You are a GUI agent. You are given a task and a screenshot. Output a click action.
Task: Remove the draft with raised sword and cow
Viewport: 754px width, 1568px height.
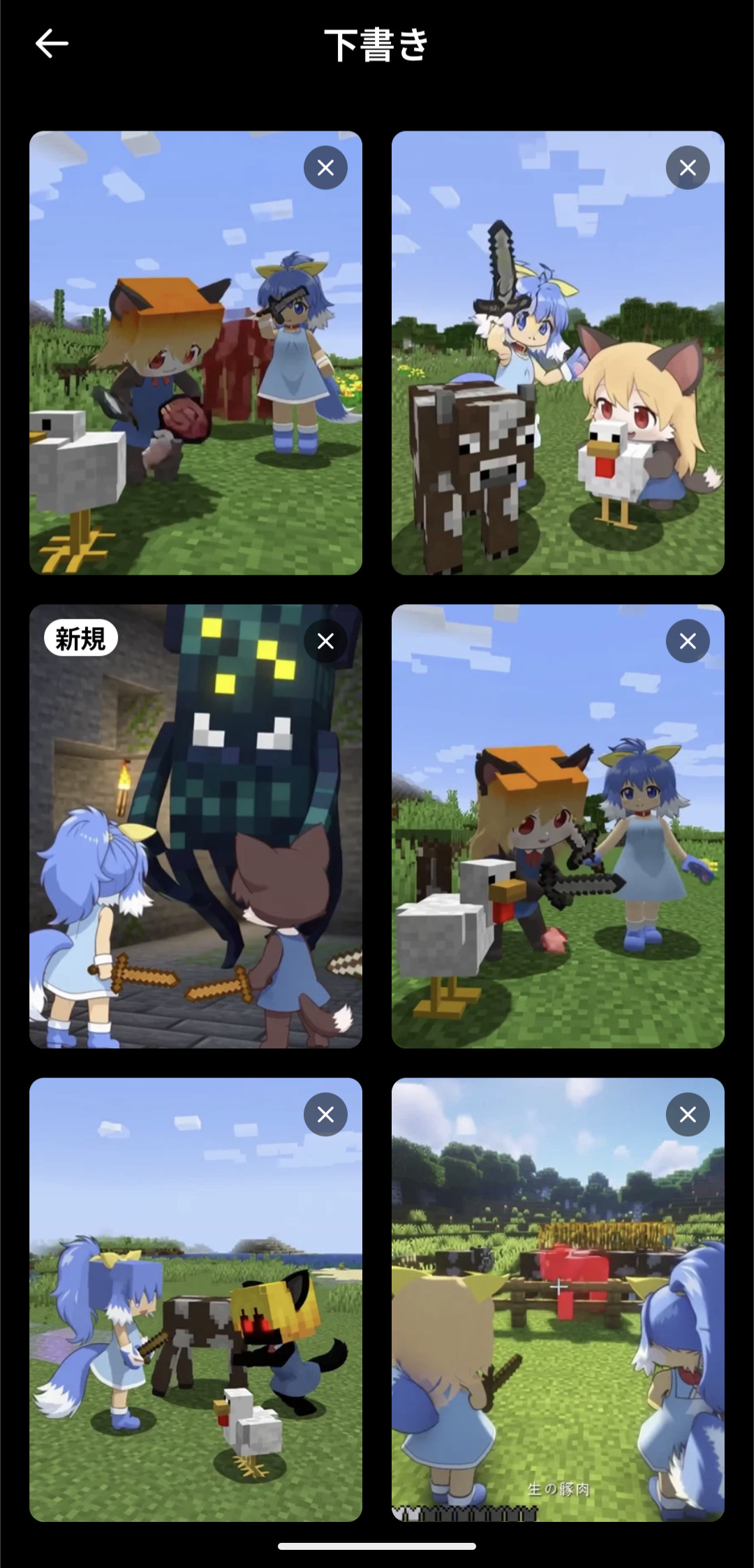(x=688, y=168)
